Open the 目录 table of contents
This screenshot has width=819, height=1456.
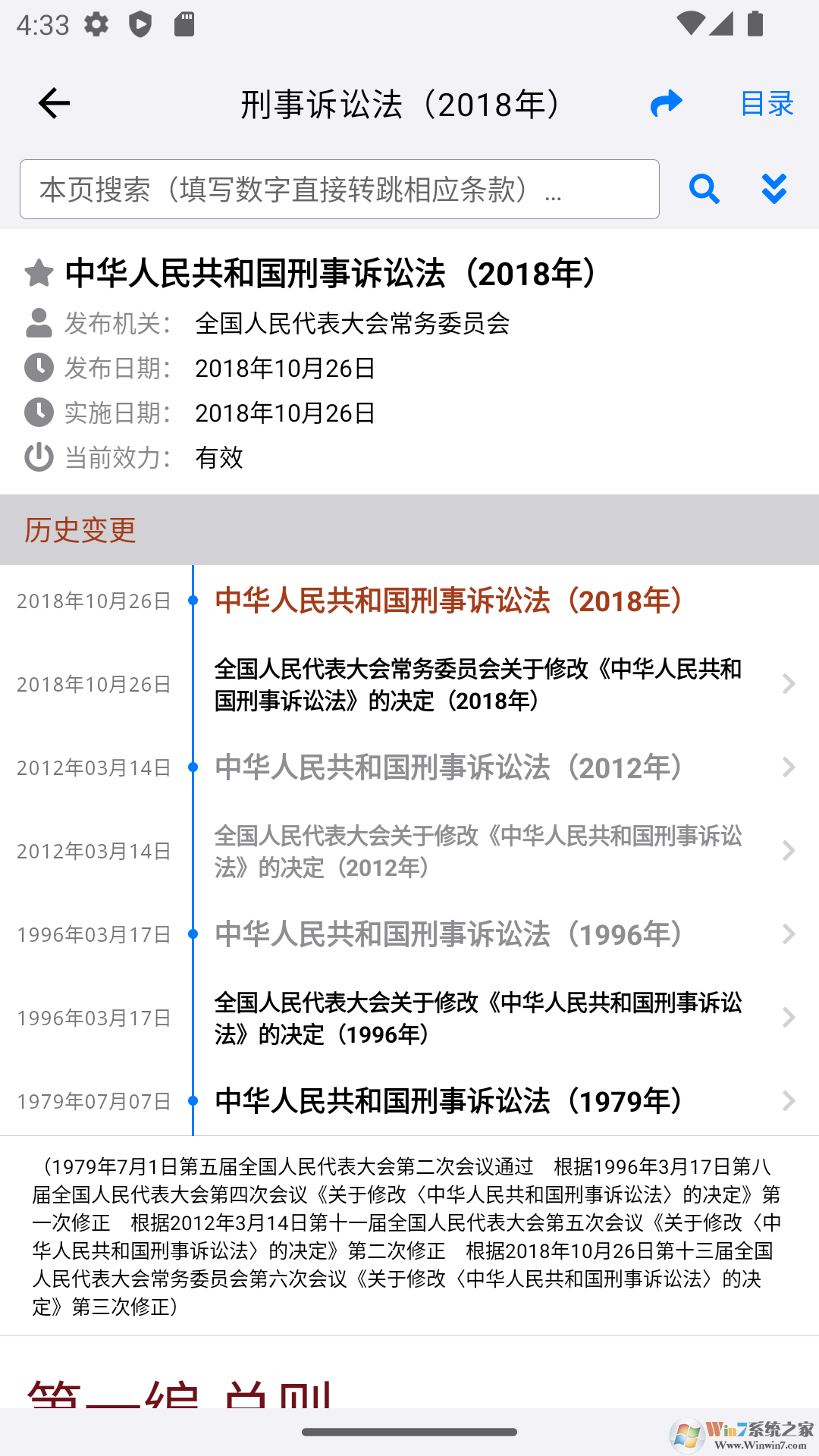click(767, 103)
